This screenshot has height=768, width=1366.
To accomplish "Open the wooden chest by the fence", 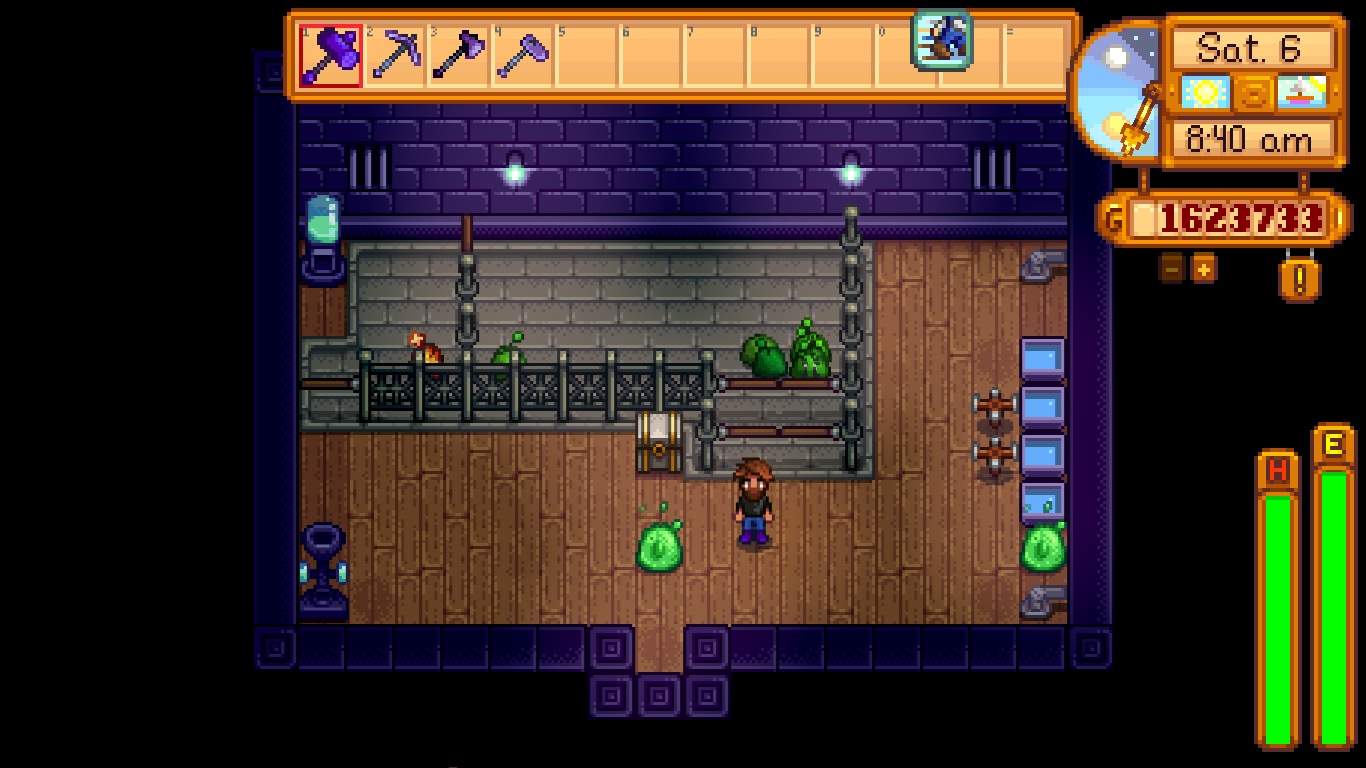I will point(659,443).
